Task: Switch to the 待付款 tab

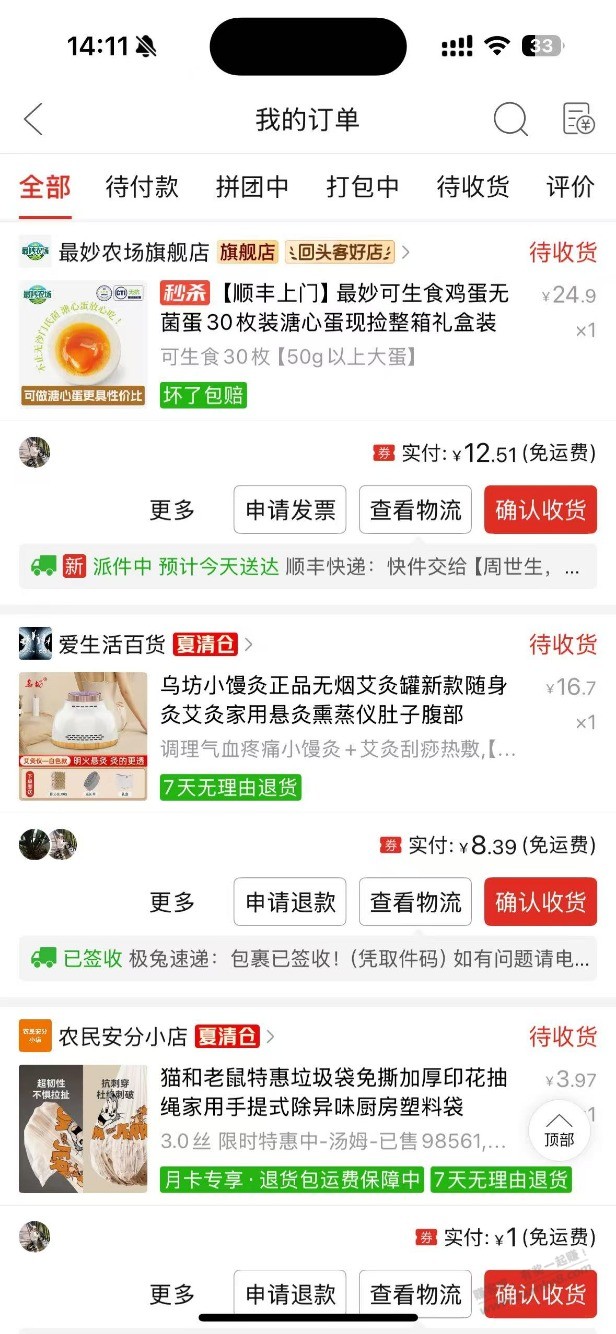Action: pyautogui.click(x=142, y=186)
